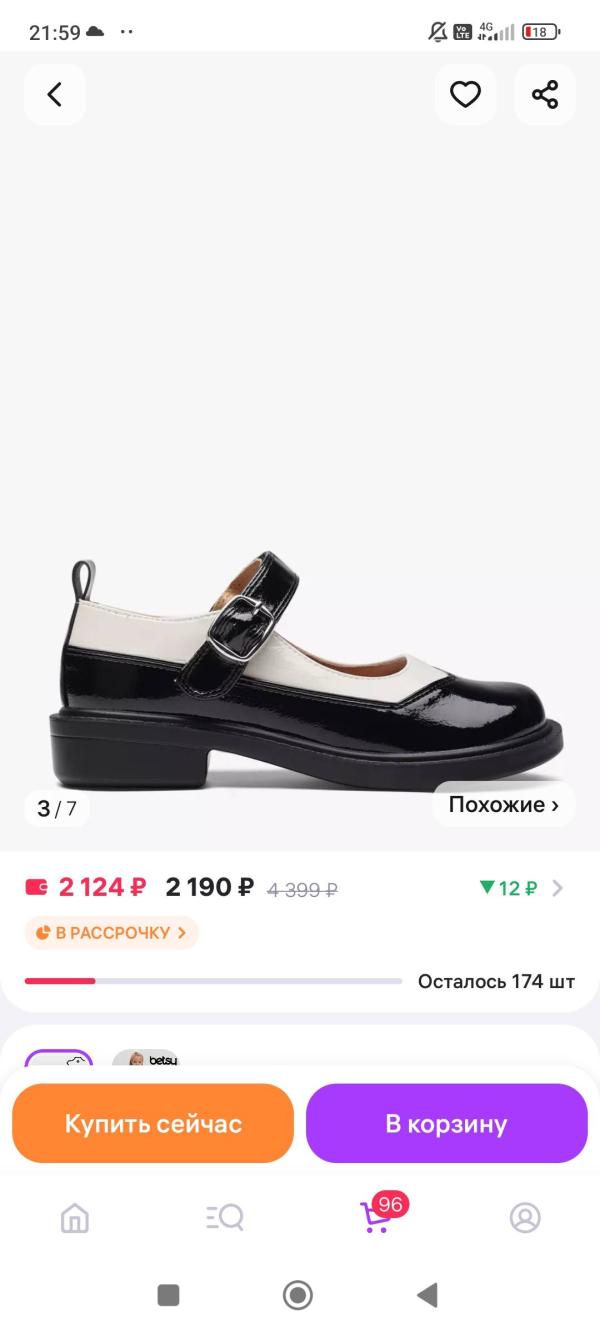Add the item with В корзину
Viewport: 600px width, 1332px height.
point(447,1123)
